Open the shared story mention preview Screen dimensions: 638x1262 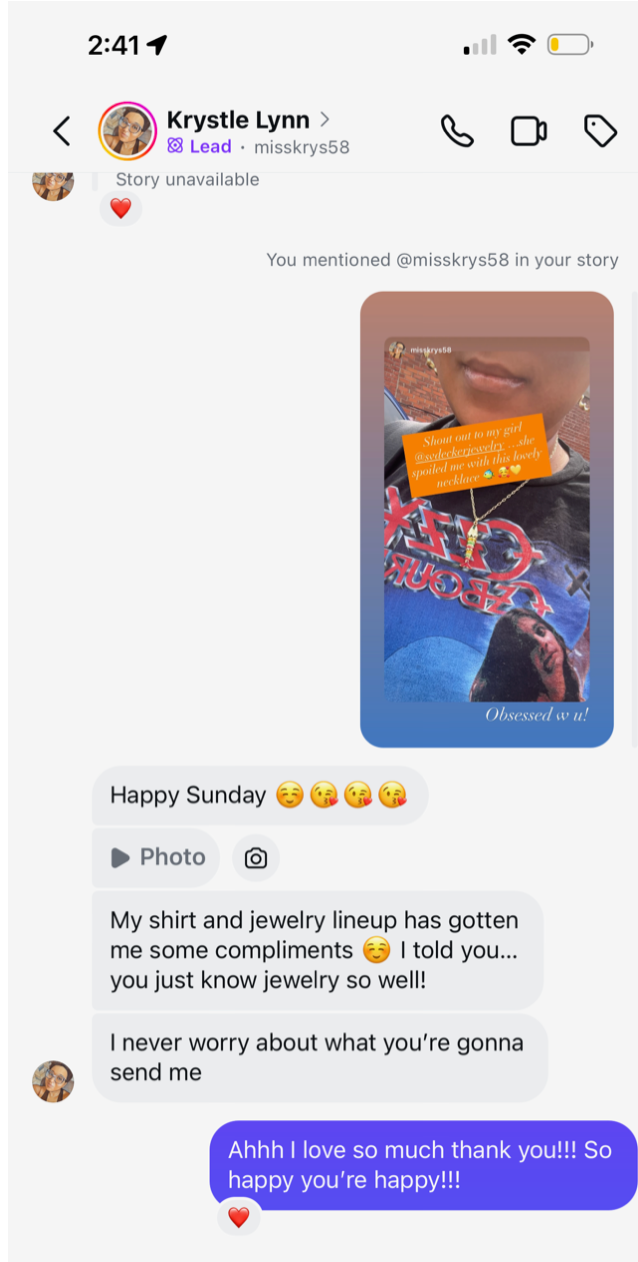coord(486,519)
